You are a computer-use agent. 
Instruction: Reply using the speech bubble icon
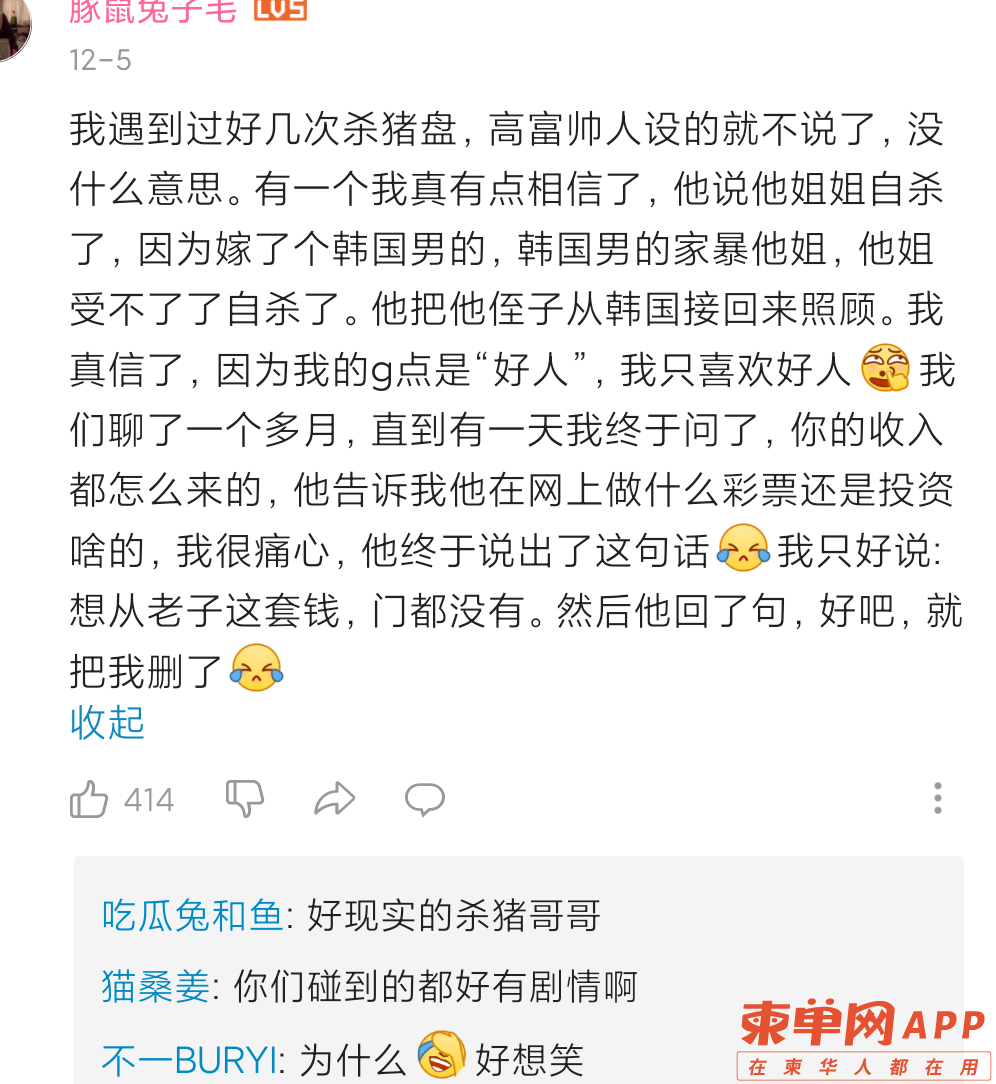point(425,799)
